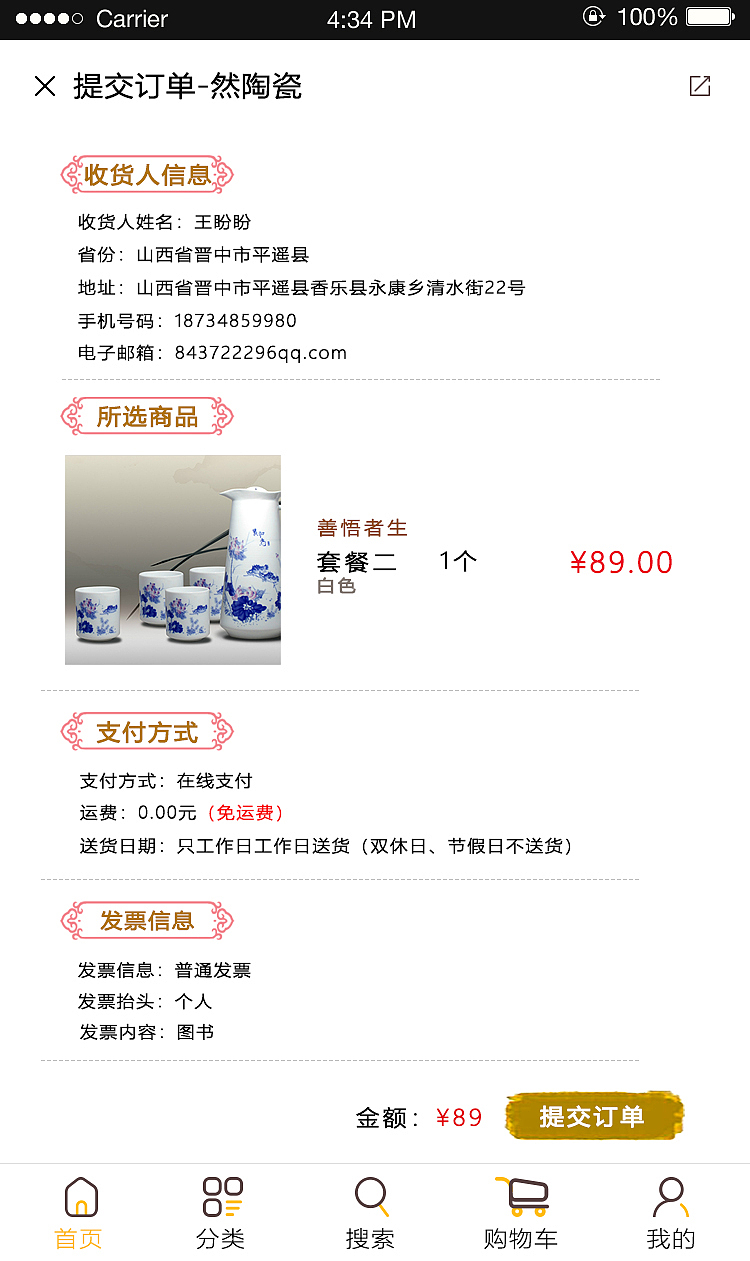This screenshot has height=1261, width=750.
Task: Open the 购物车 shopping cart icon
Action: point(521,1197)
